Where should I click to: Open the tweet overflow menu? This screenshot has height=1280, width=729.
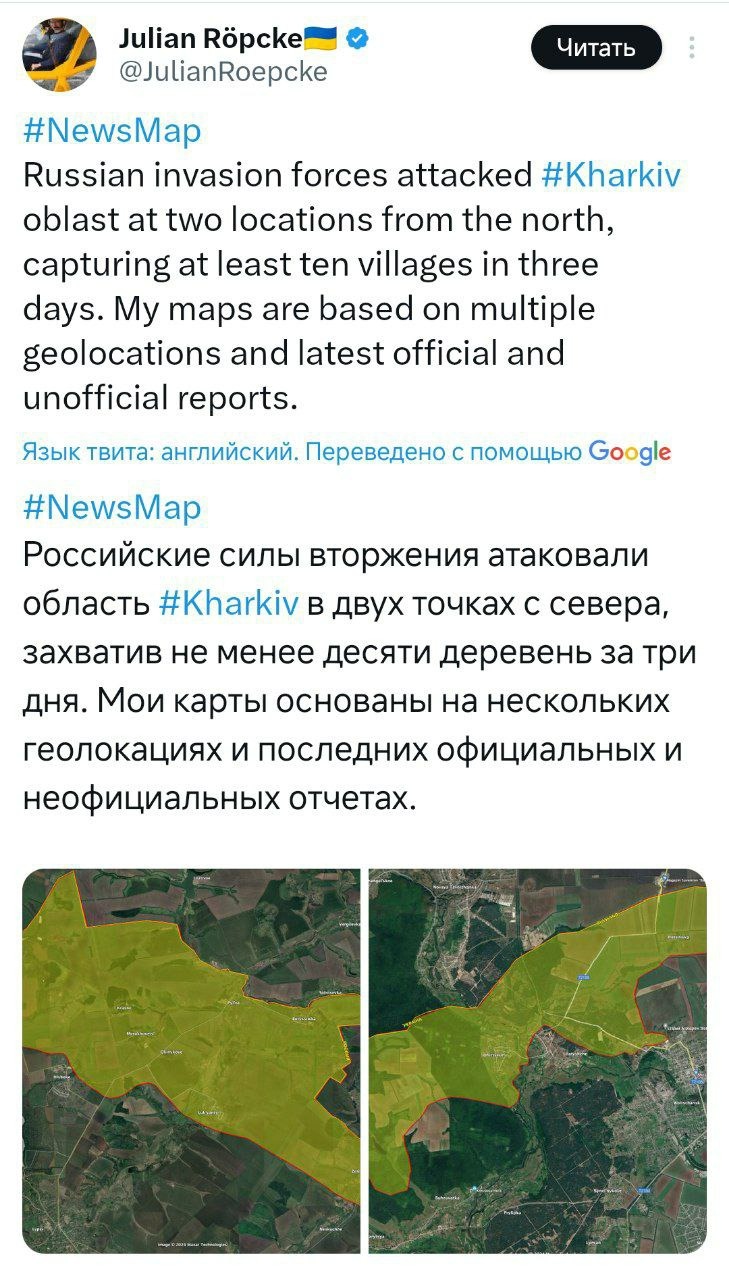692,47
